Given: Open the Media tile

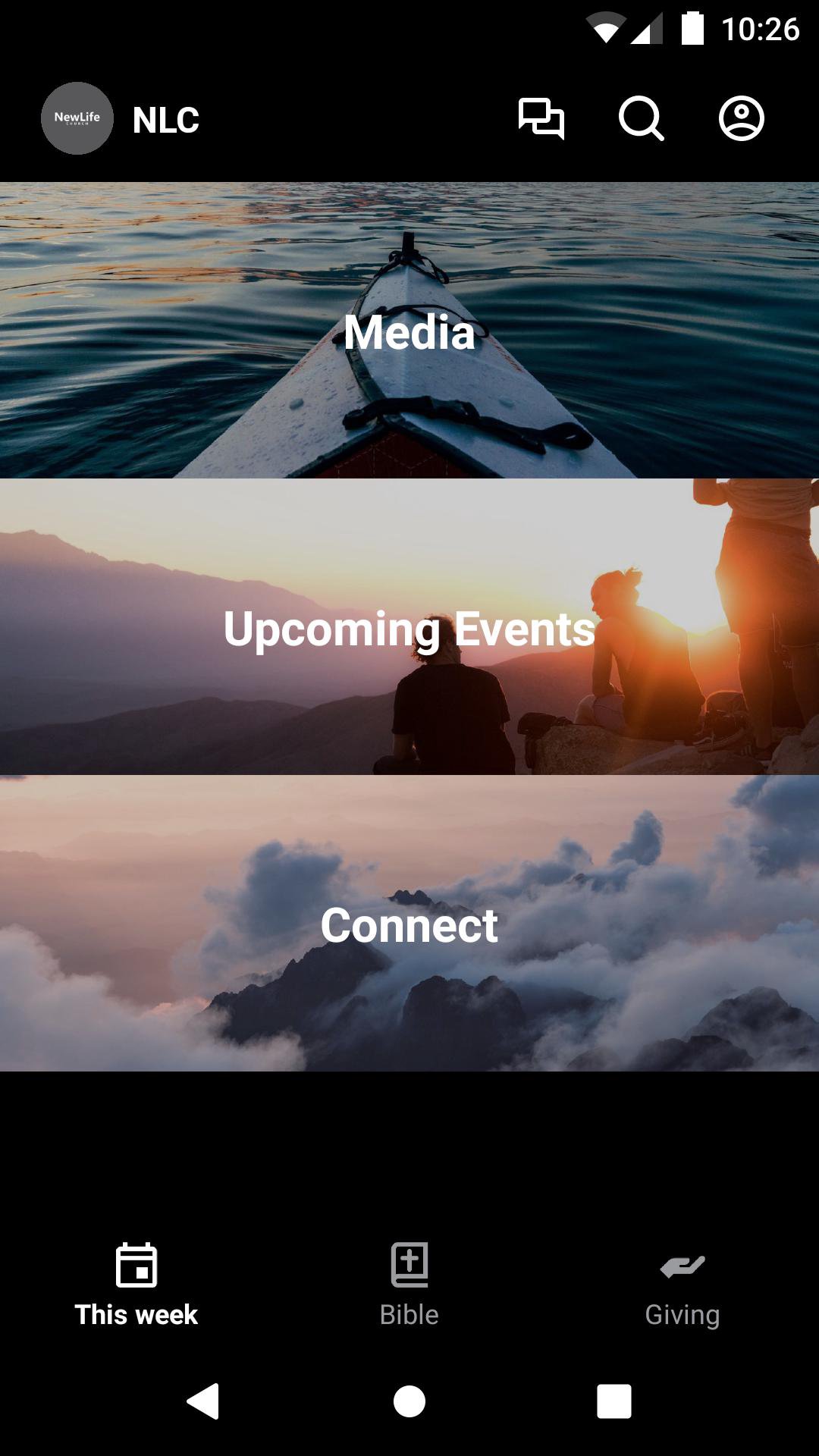Looking at the screenshot, I should point(409,331).
